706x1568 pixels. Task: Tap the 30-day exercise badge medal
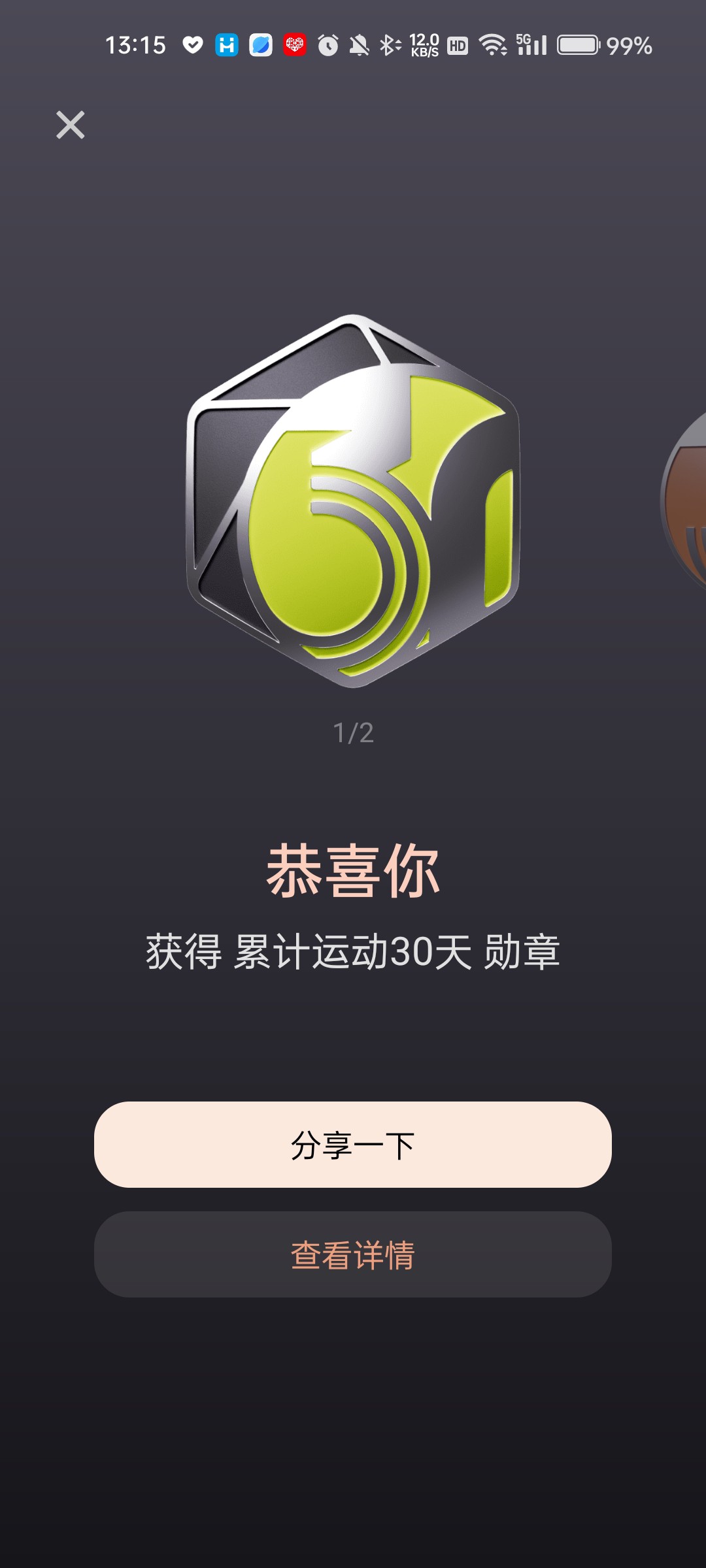click(x=353, y=501)
